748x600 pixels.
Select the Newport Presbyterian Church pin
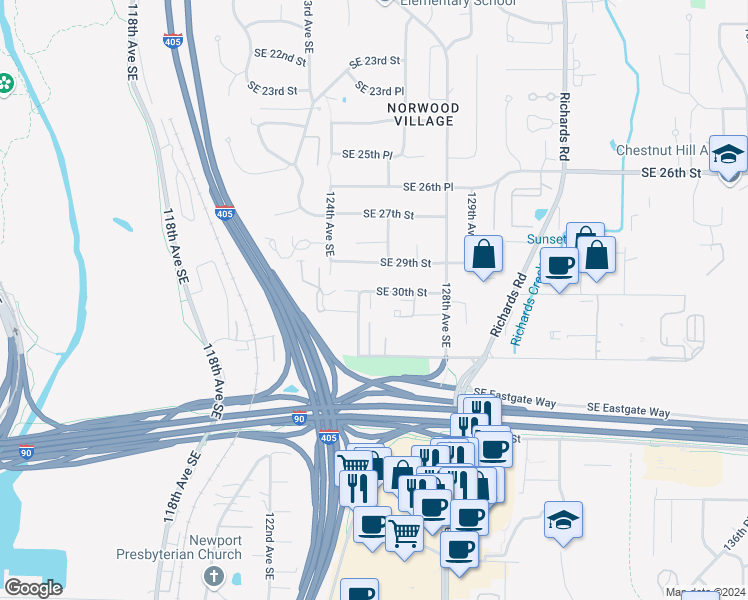(x=212, y=577)
